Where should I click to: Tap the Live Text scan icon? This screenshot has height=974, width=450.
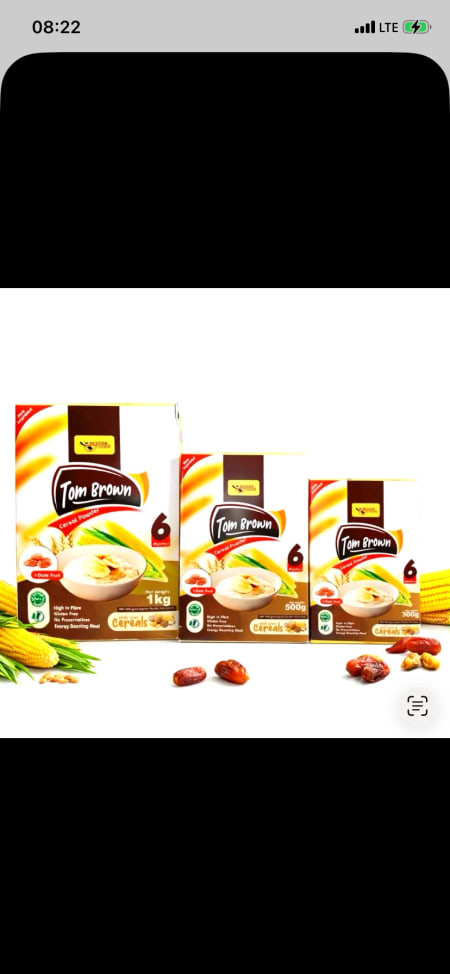point(417,706)
